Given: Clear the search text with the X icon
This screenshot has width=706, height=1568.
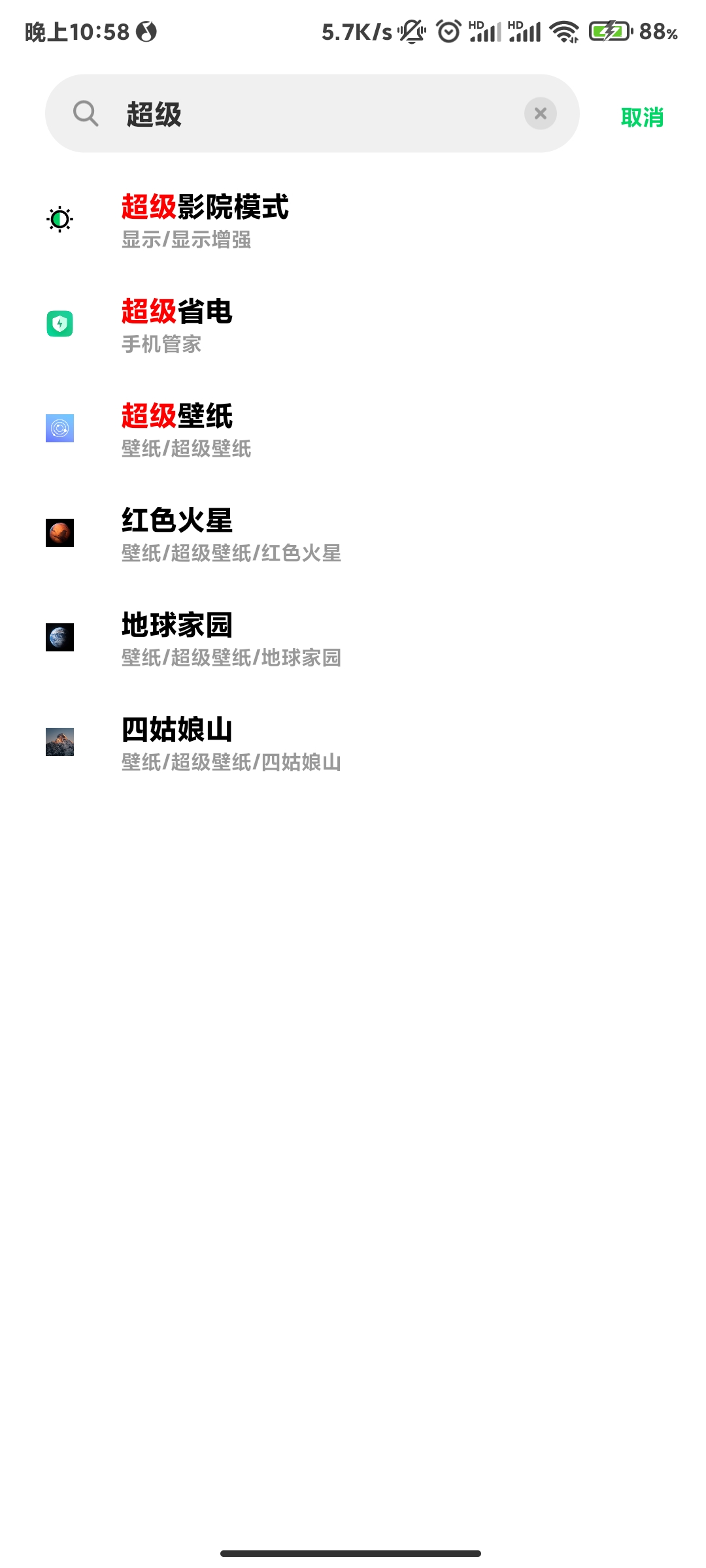Looking at the screenshot, I should (x=540, y=114).
